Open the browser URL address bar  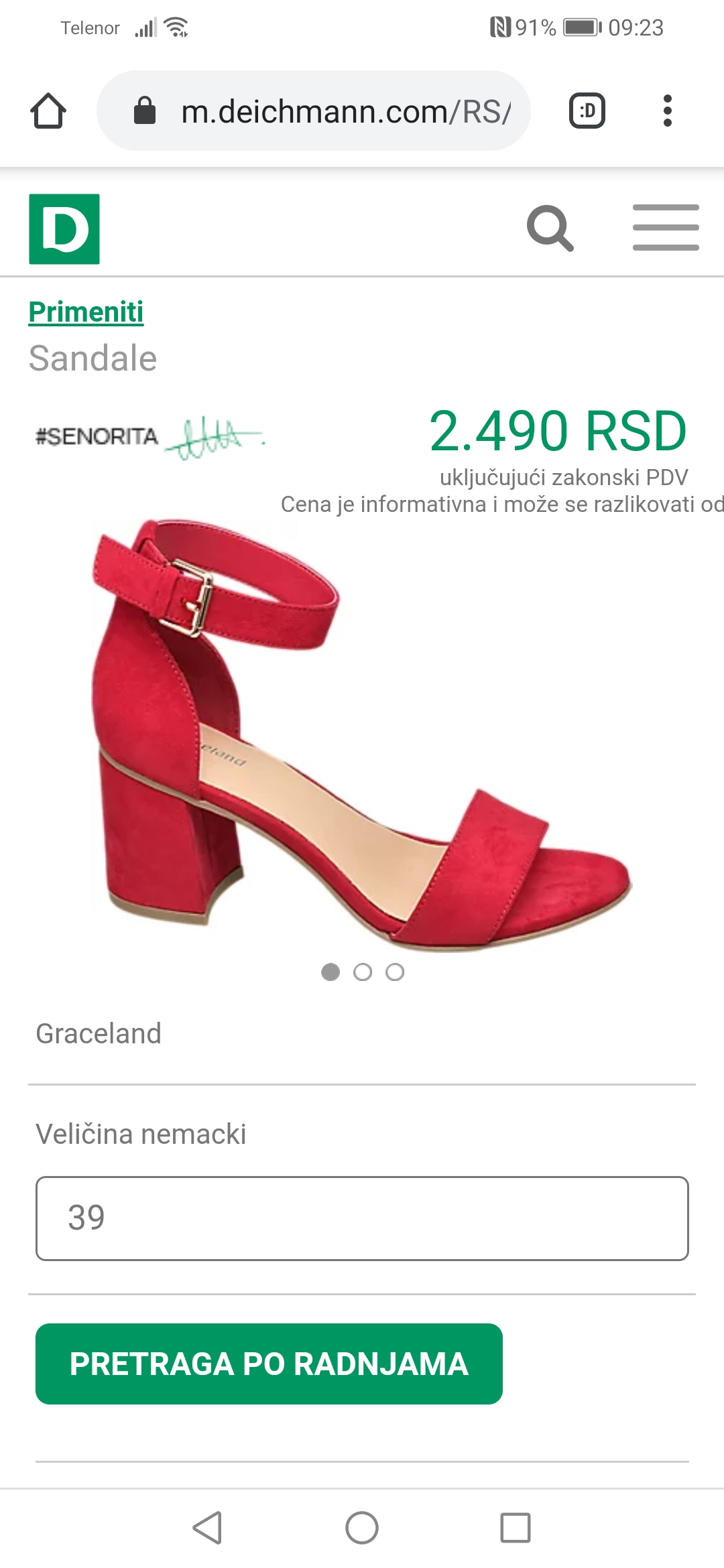(x=314, y=111)
